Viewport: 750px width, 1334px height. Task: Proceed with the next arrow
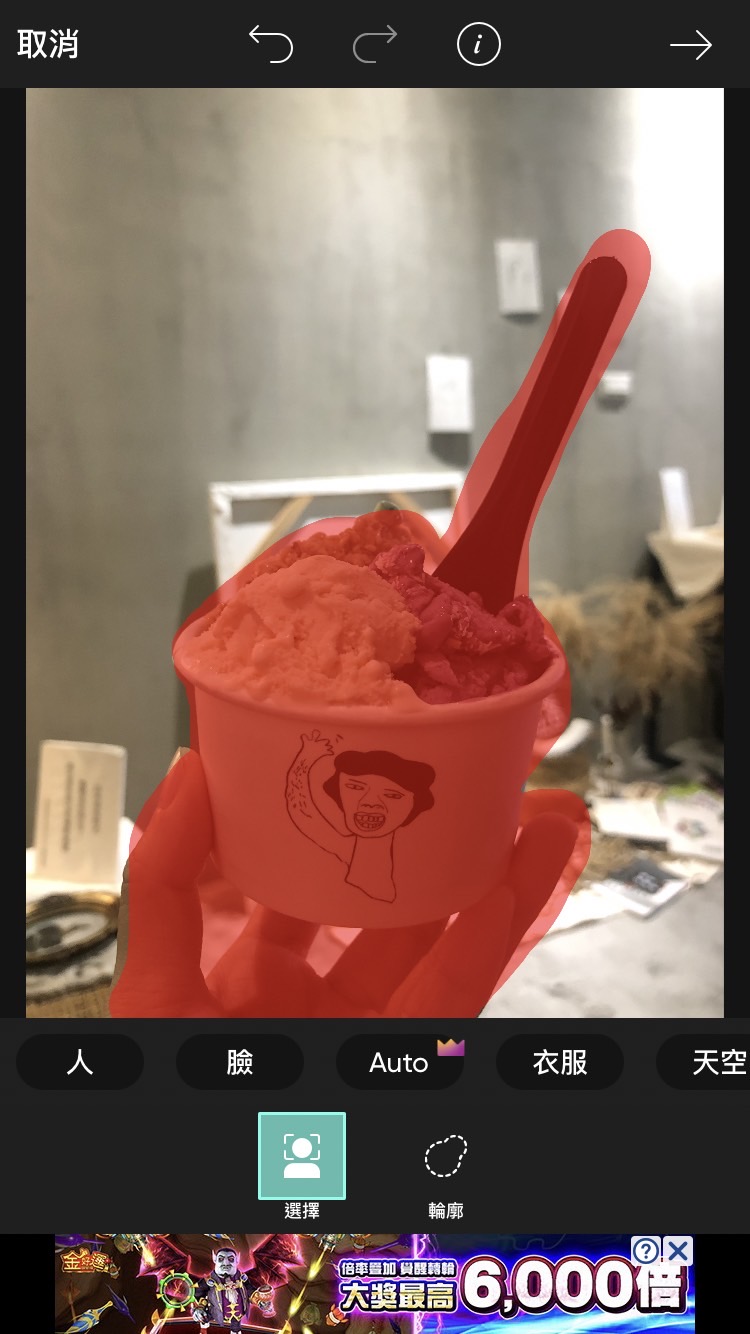690,45
